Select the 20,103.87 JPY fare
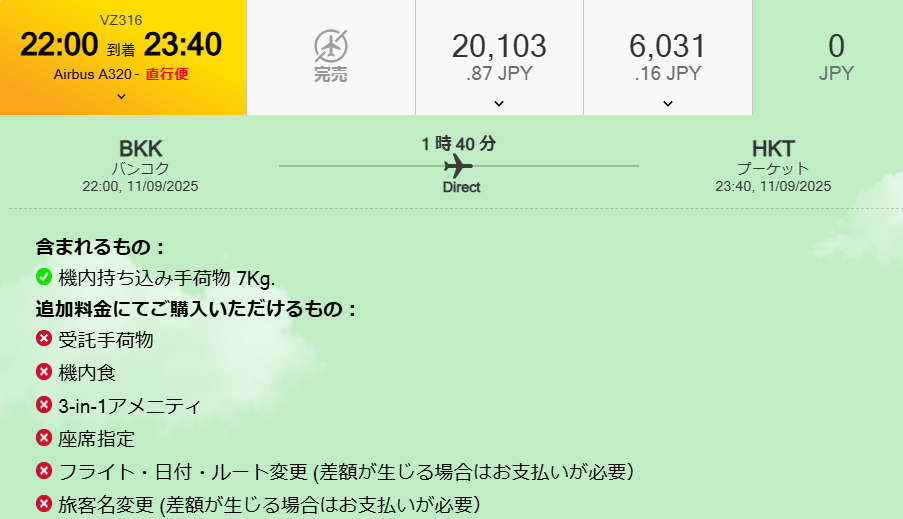The height and width of the screenshot is (519, 903). (498, 57)
